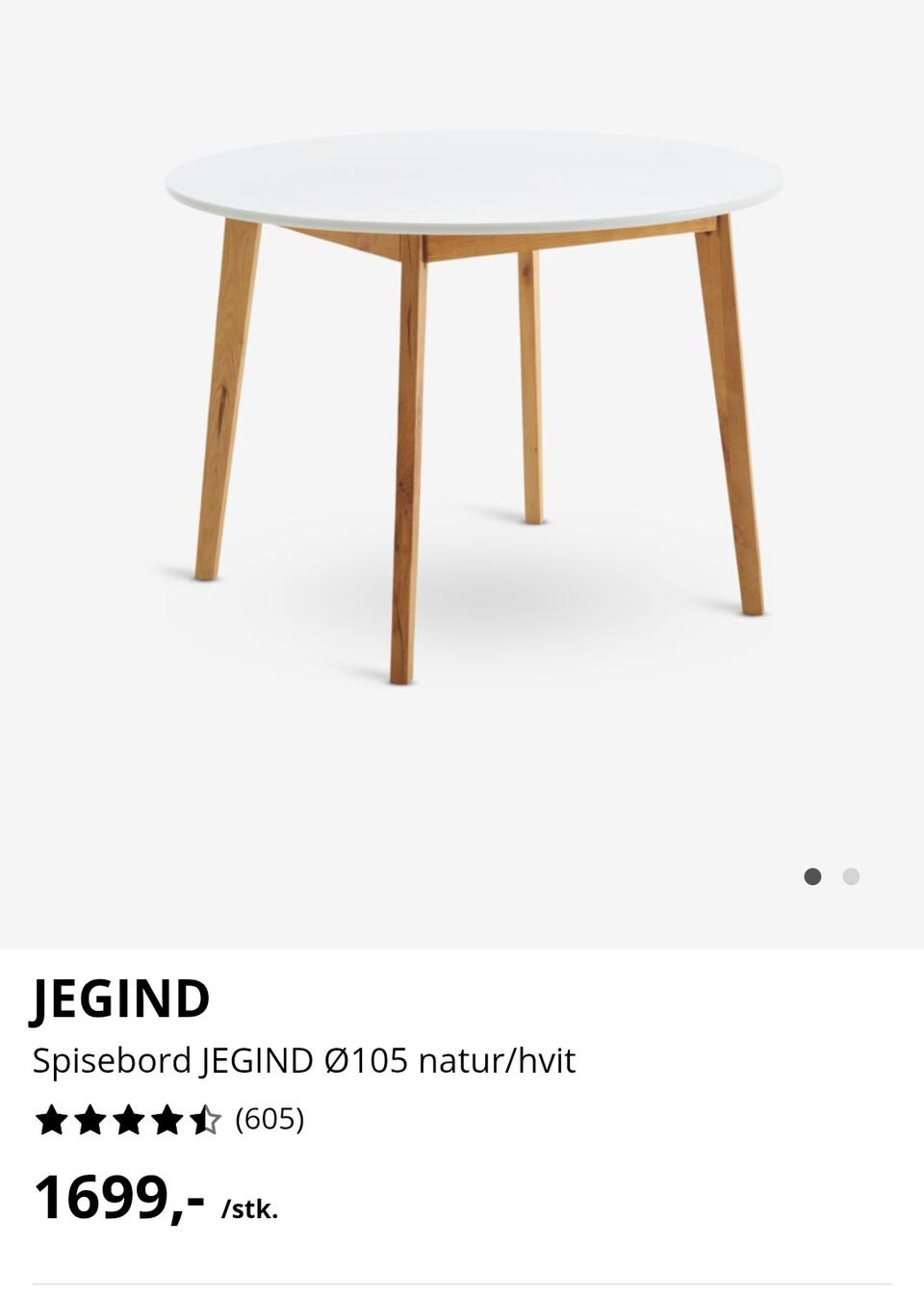Go to the second image indicator dot
This screenshot has height=1297, width=924.
851,876
